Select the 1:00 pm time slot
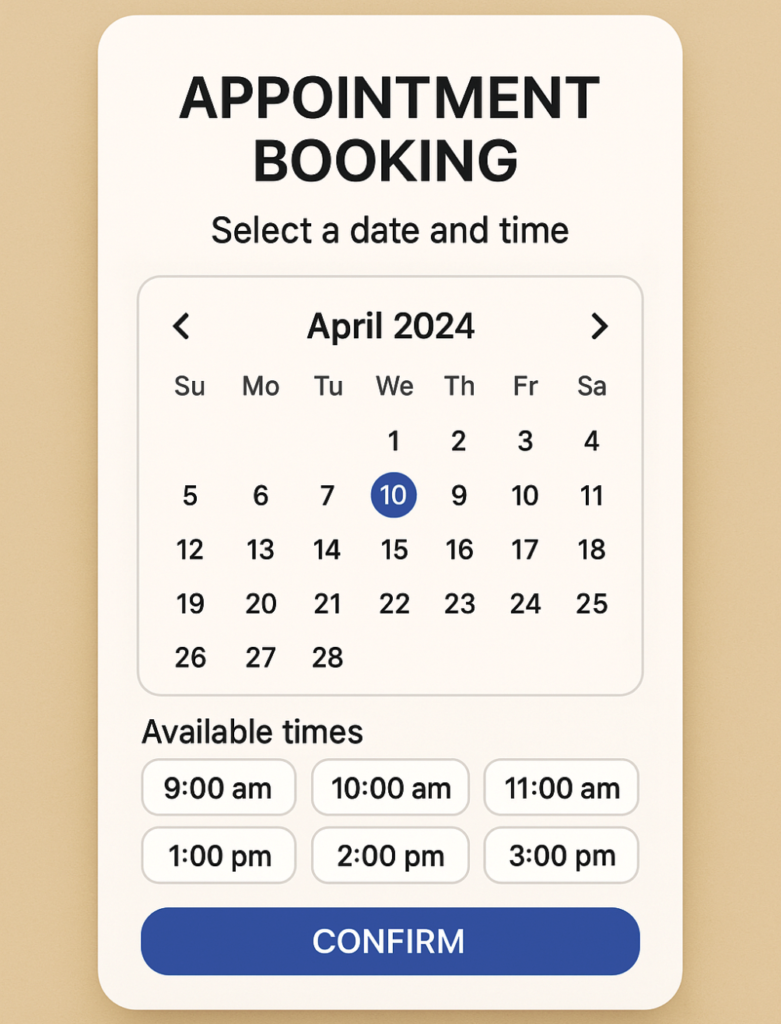Image resolution: width=781 pixels, height=1024 pixels. (x=218, y=856)
